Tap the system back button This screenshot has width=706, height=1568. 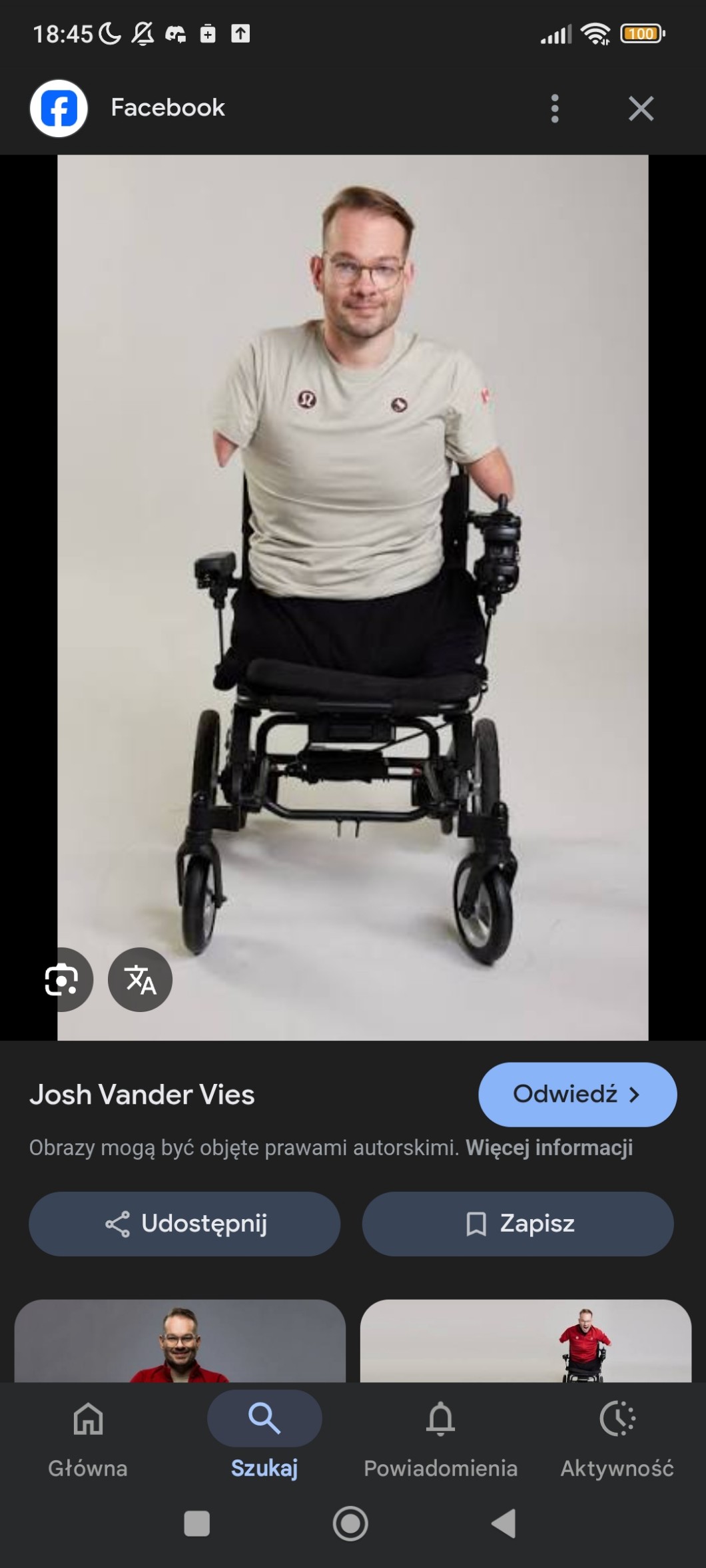point(504,1523)
